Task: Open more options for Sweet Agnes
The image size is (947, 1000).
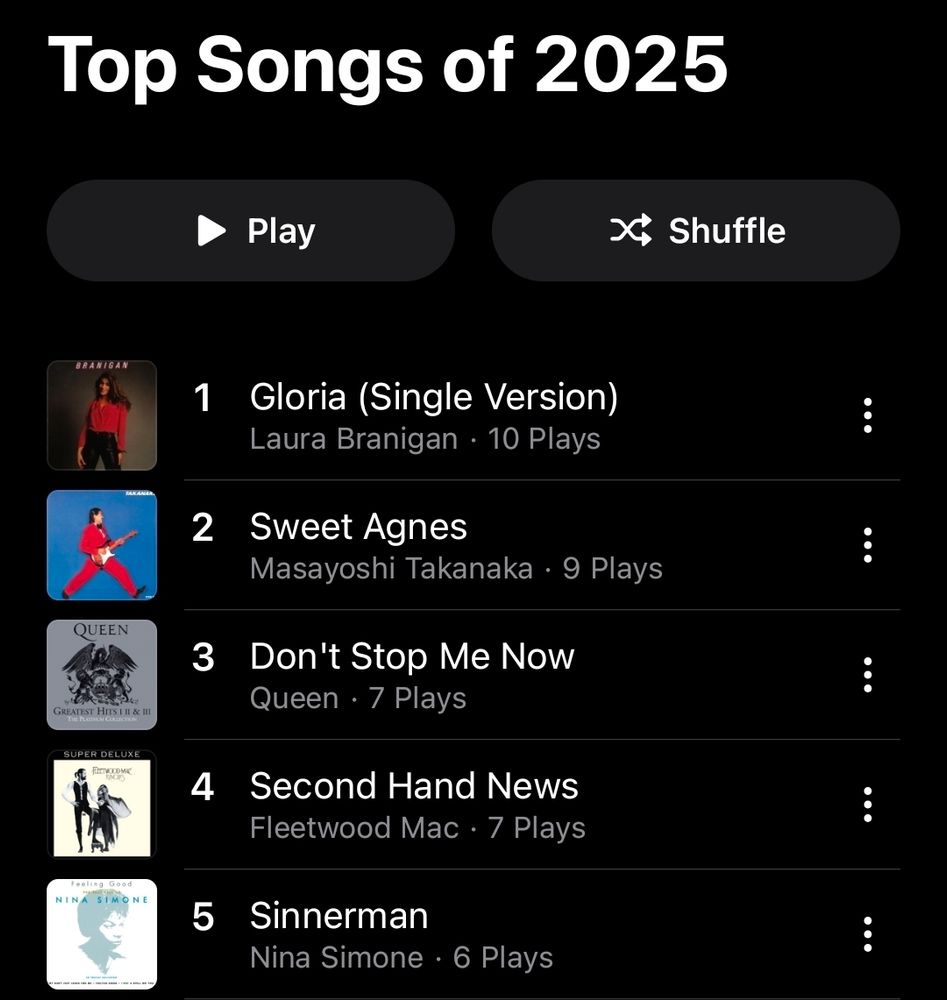Action: (x=867, y=545)
